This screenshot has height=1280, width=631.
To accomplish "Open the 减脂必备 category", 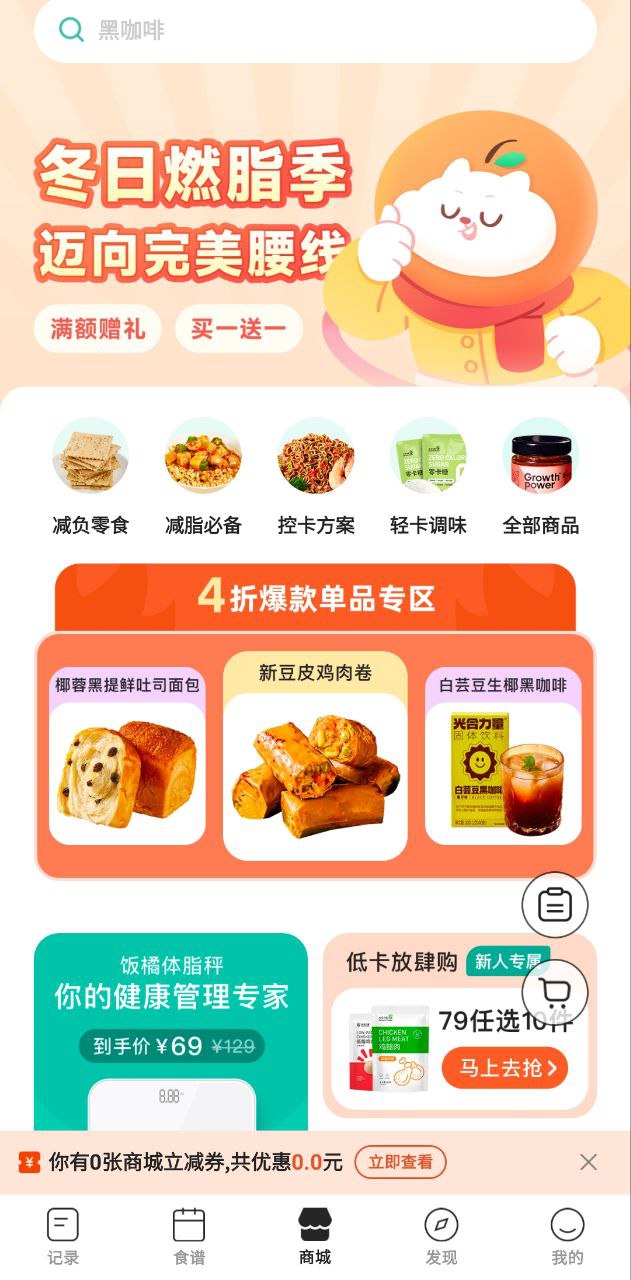I will click(x=203, y=476).
